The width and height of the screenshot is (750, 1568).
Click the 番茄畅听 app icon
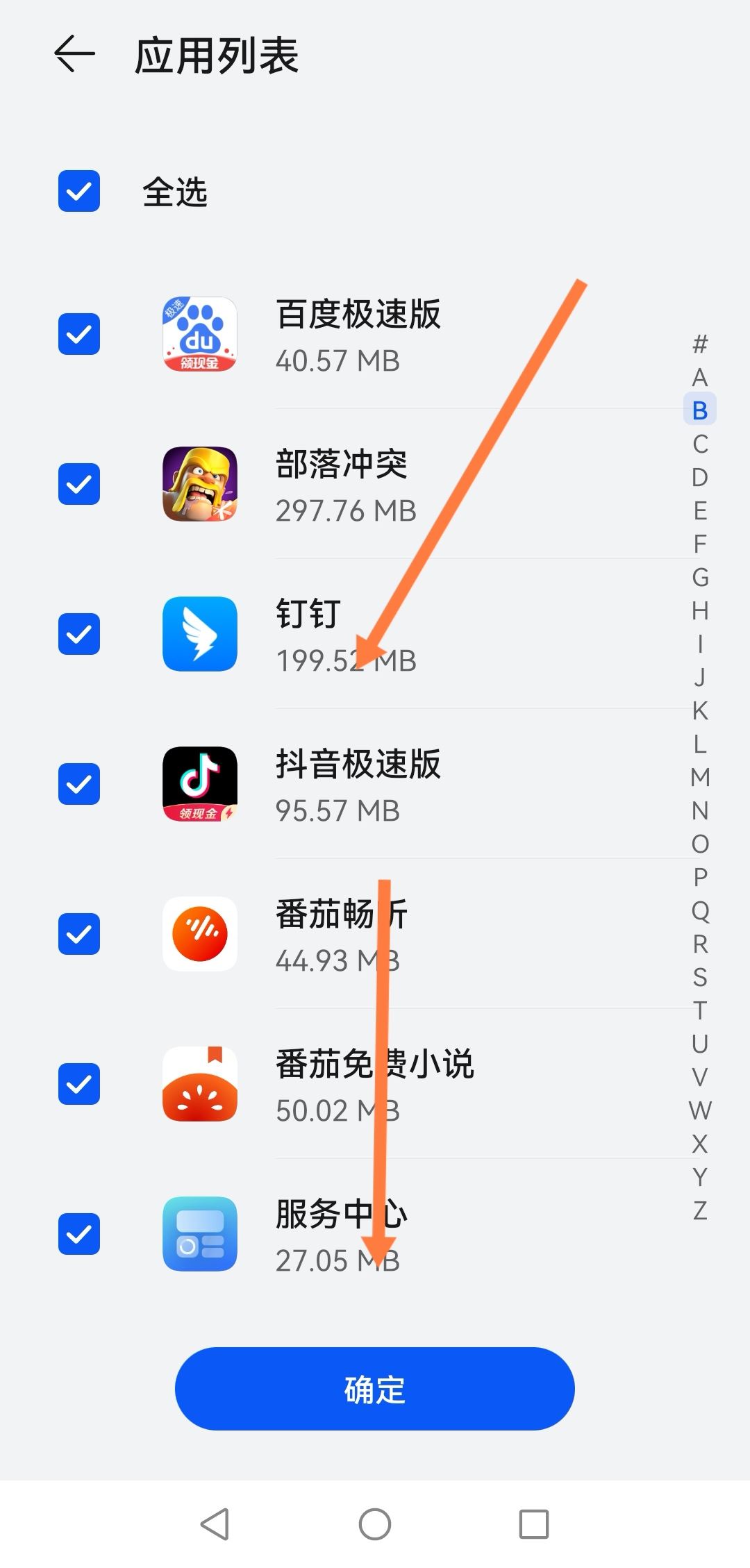(199, 934)
